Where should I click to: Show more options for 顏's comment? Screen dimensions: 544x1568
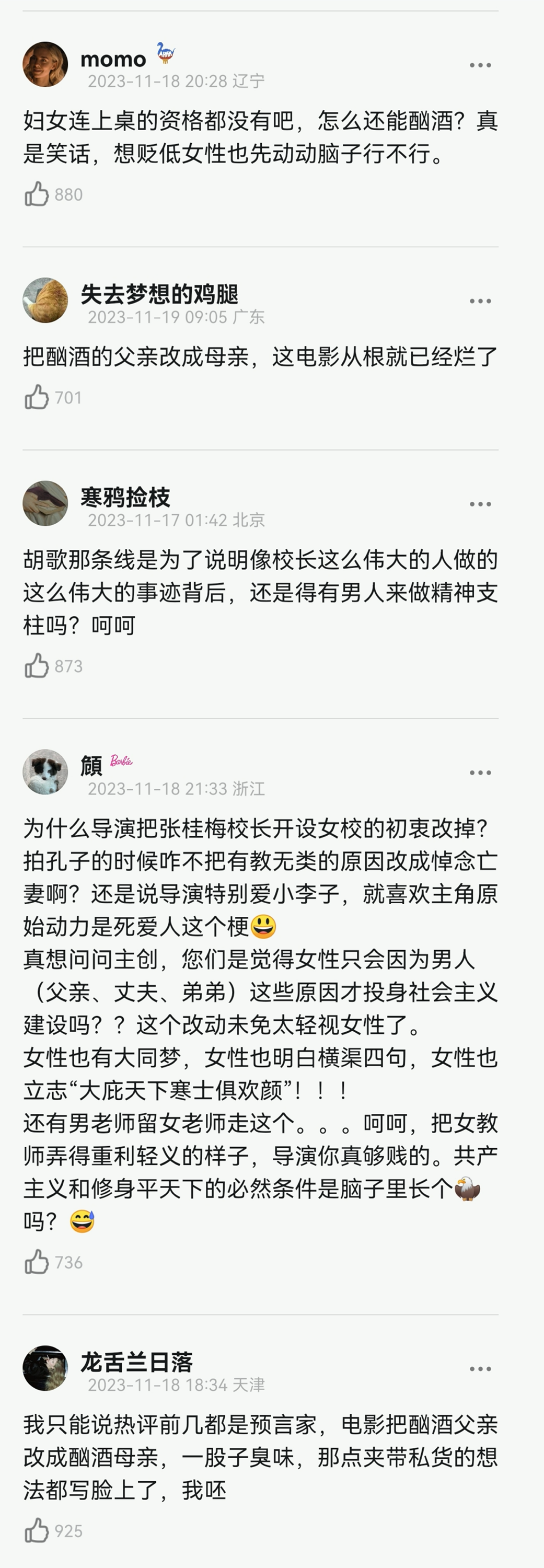click(x=480, y=773)
